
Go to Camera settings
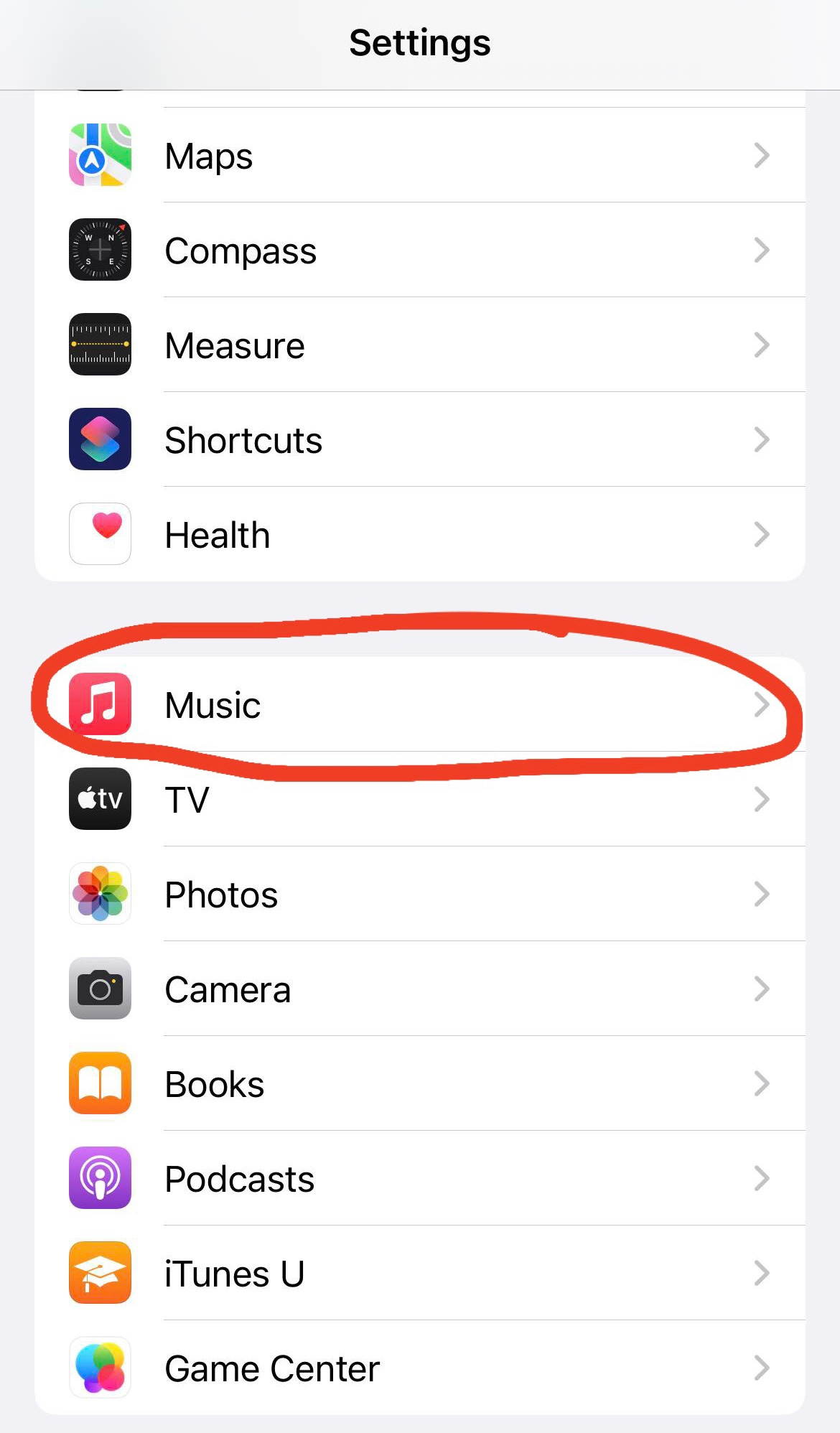[420, 989]
